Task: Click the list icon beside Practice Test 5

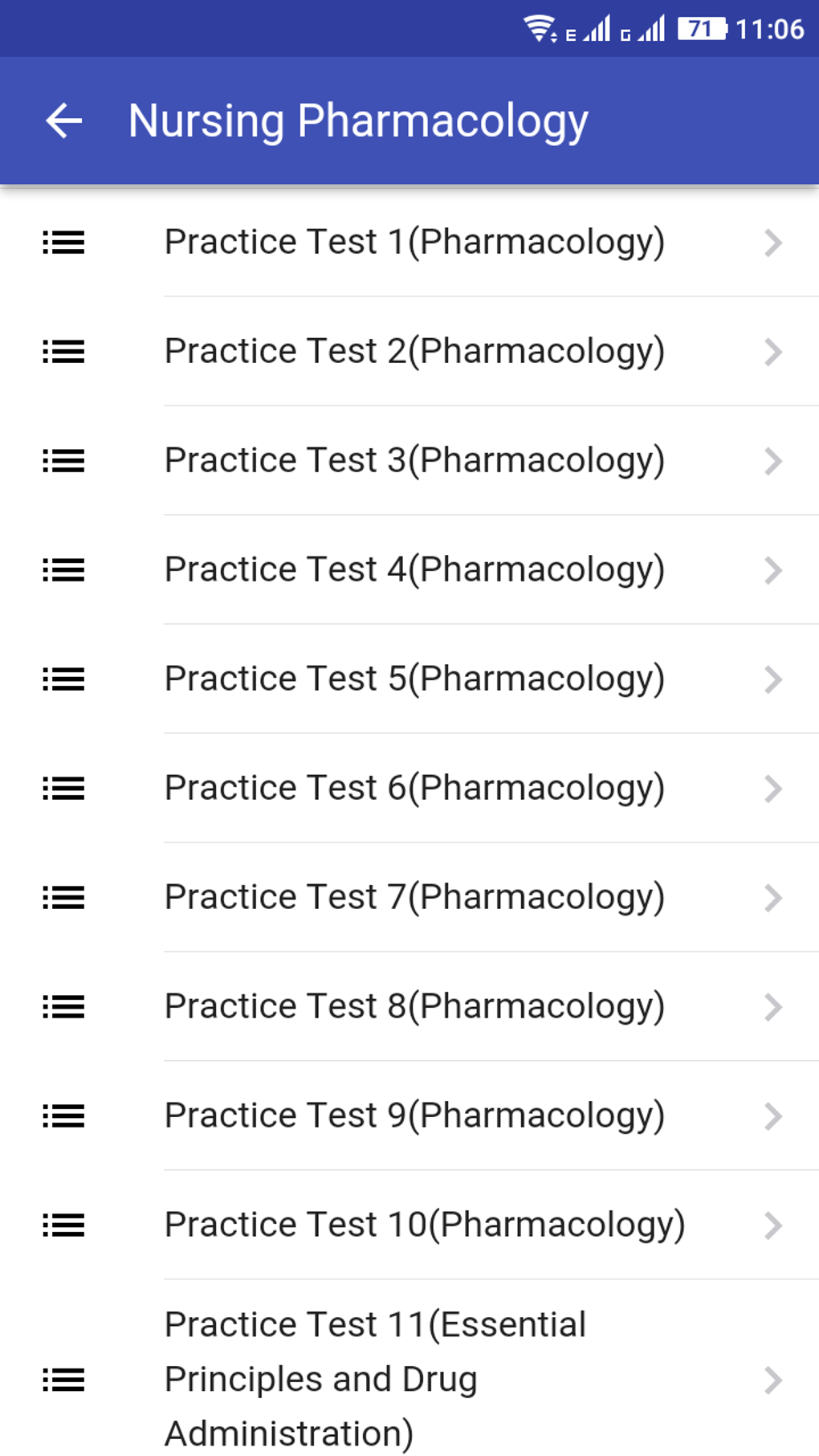Action: pos(63,679)
